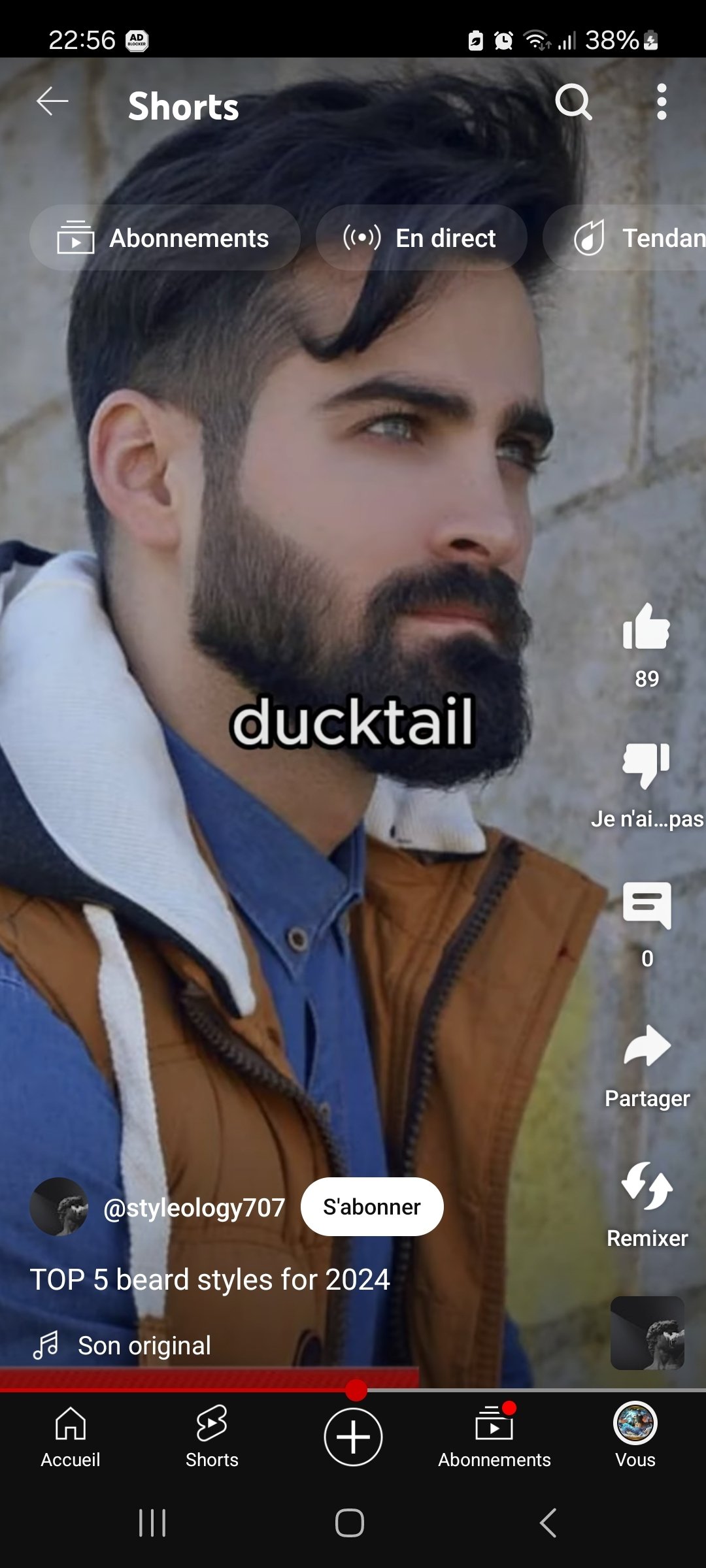This screenshot has height=1568, width=706.
Task: Tap the red seek bar handle
Action: pyautogui.click(x=356, y=1390)
